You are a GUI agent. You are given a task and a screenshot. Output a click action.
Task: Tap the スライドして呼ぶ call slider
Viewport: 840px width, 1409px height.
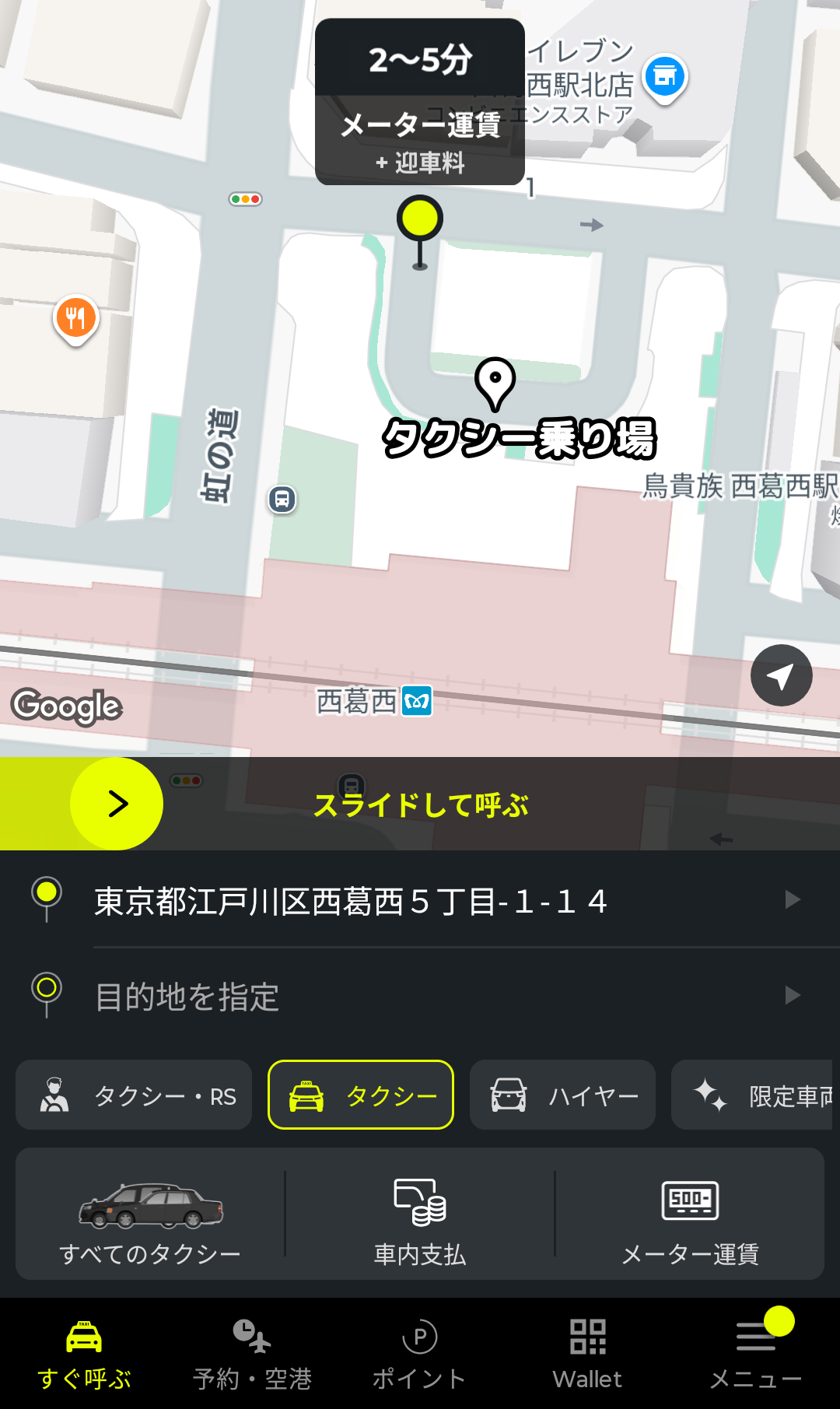tap(117, 804)
